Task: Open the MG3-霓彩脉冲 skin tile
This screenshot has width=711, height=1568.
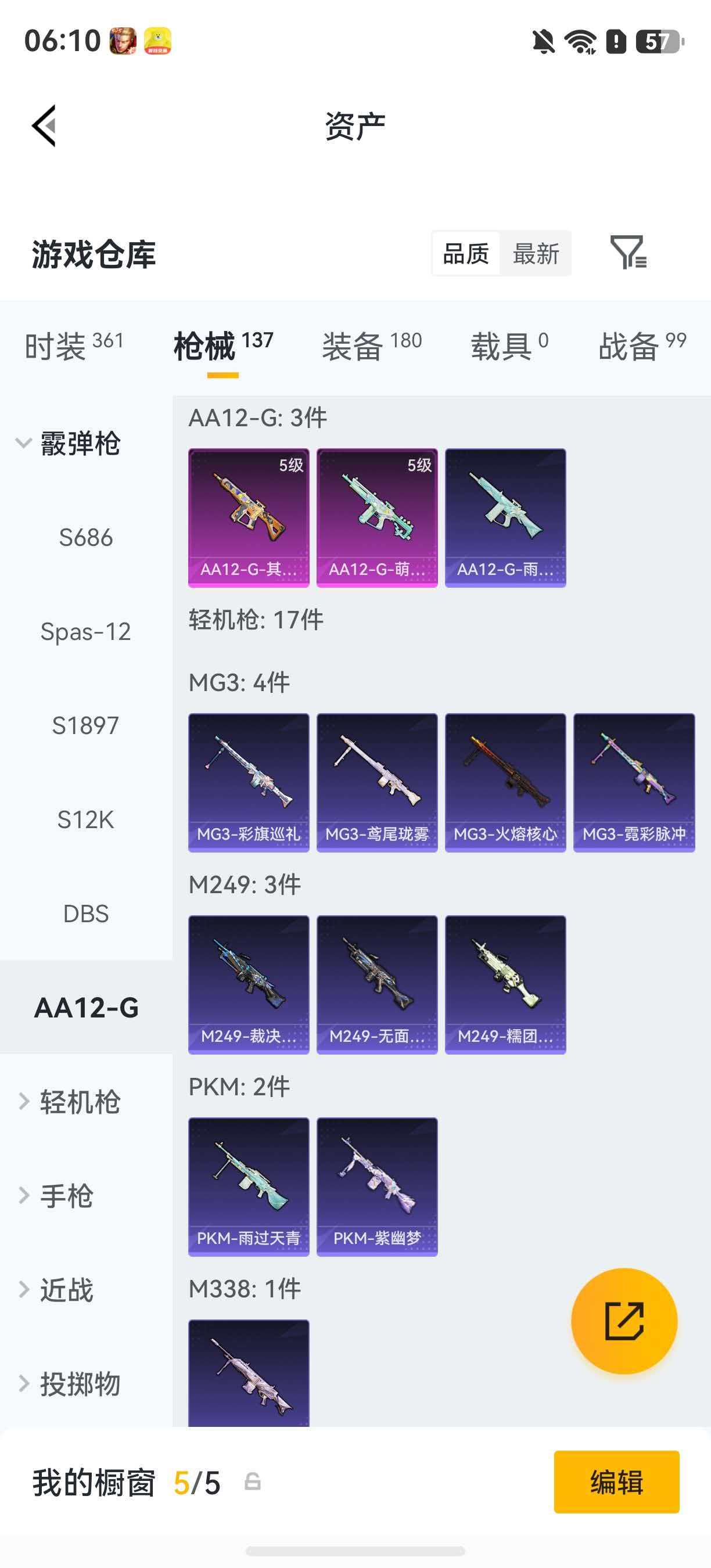Action: (634, 783)
